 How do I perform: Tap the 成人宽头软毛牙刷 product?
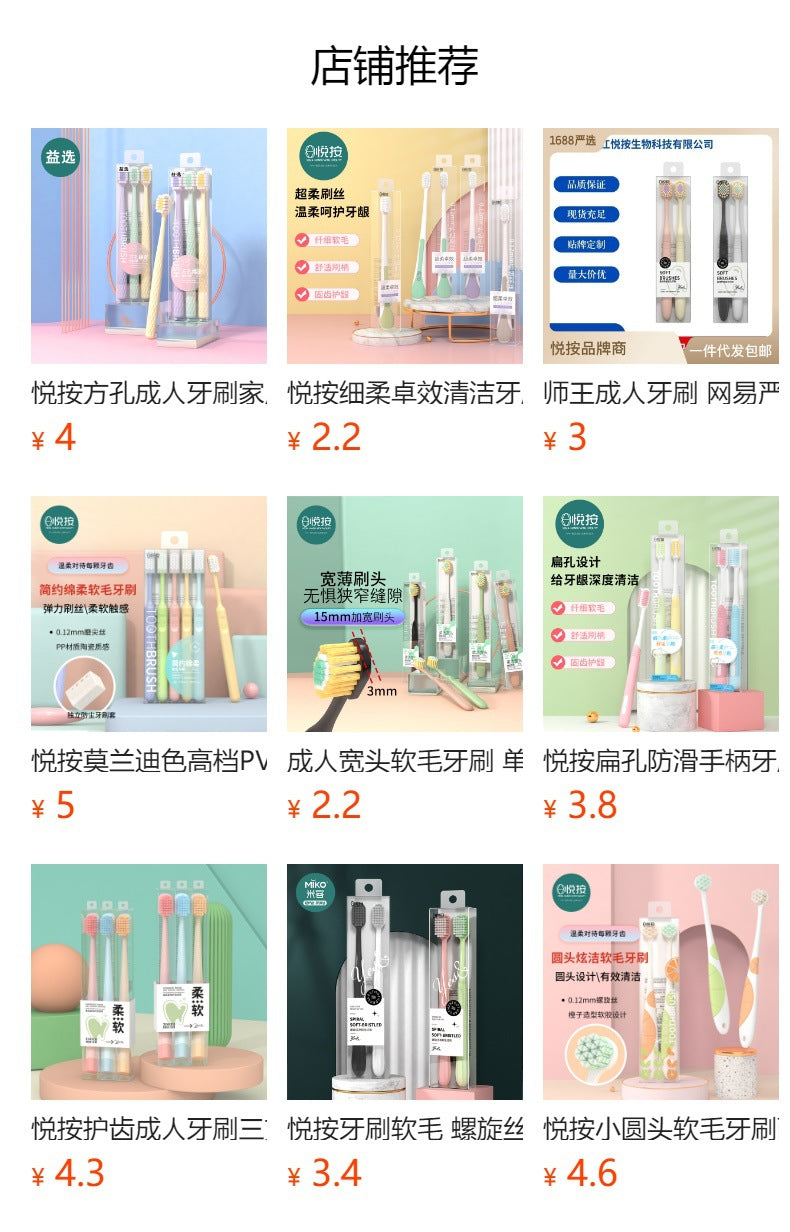(405, 614)
